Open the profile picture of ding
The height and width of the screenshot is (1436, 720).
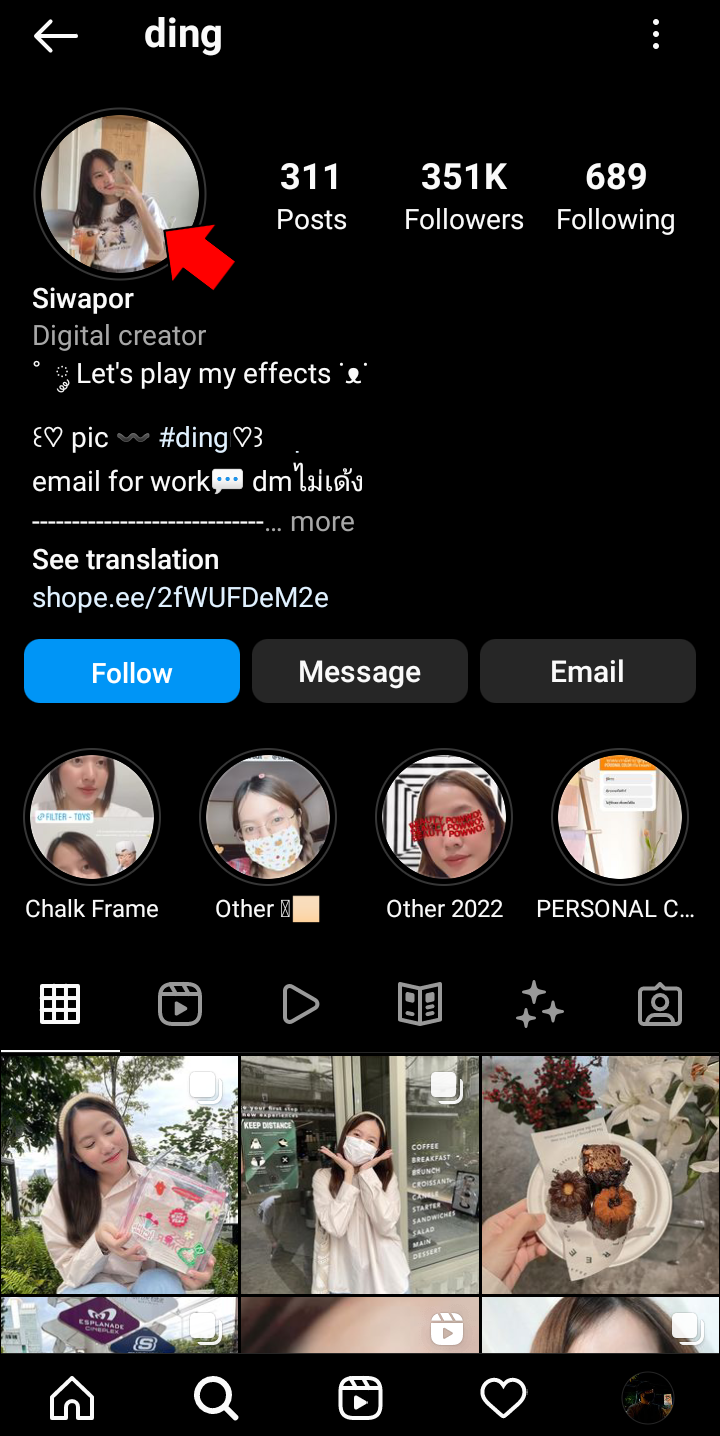pyautogui.click(x=118, y=192)
